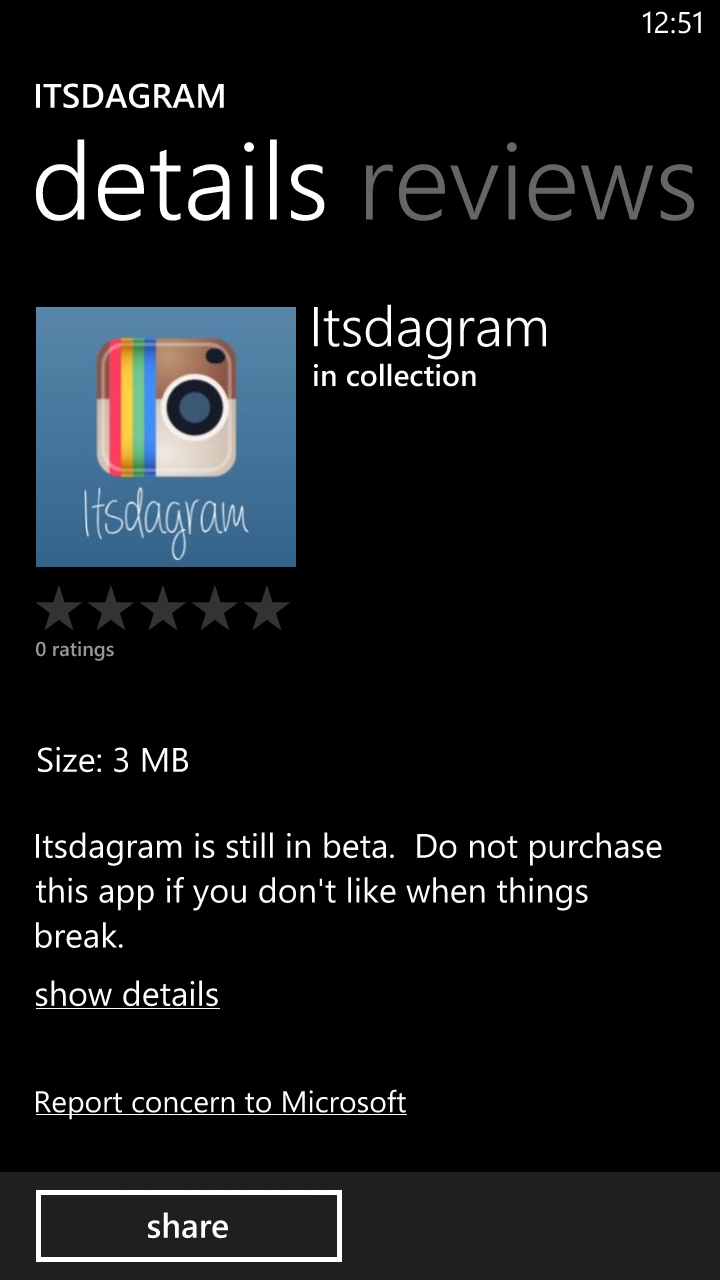Expand the description with show details
Viewport: 720px width, 1280px height.
pyautogui.click(x=127, y=995)
